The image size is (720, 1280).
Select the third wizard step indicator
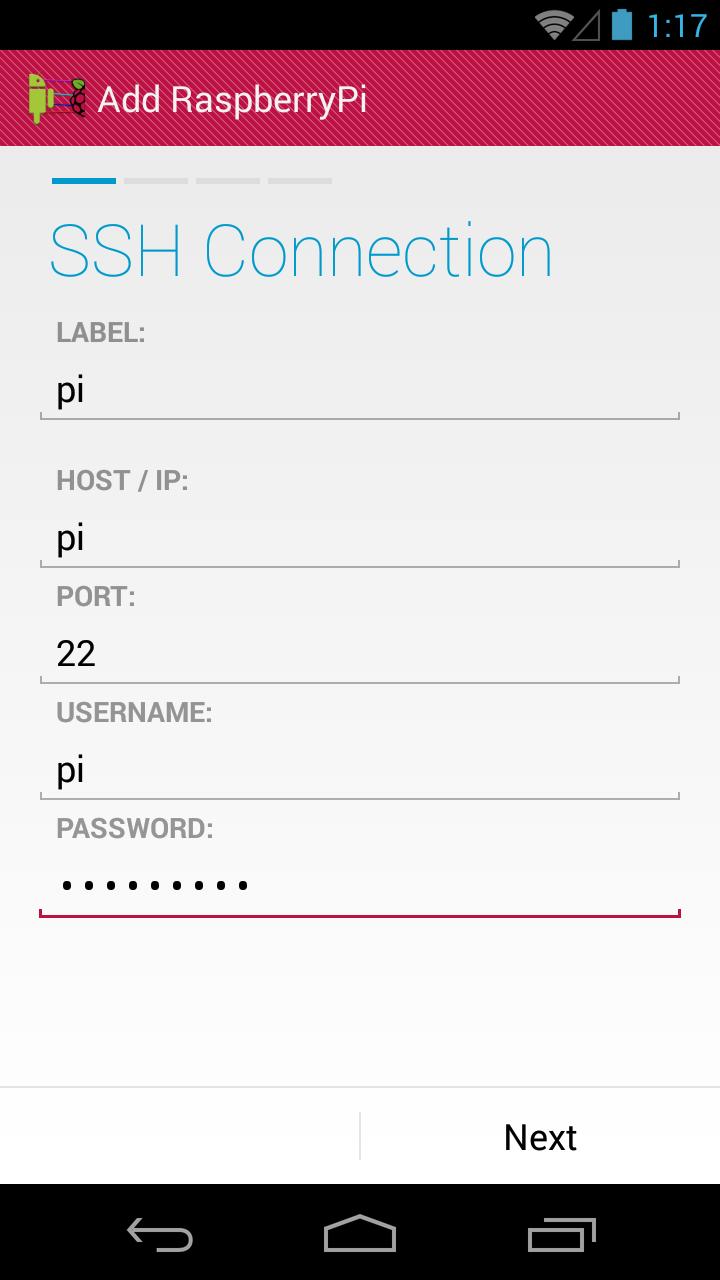tap(227, 181)
